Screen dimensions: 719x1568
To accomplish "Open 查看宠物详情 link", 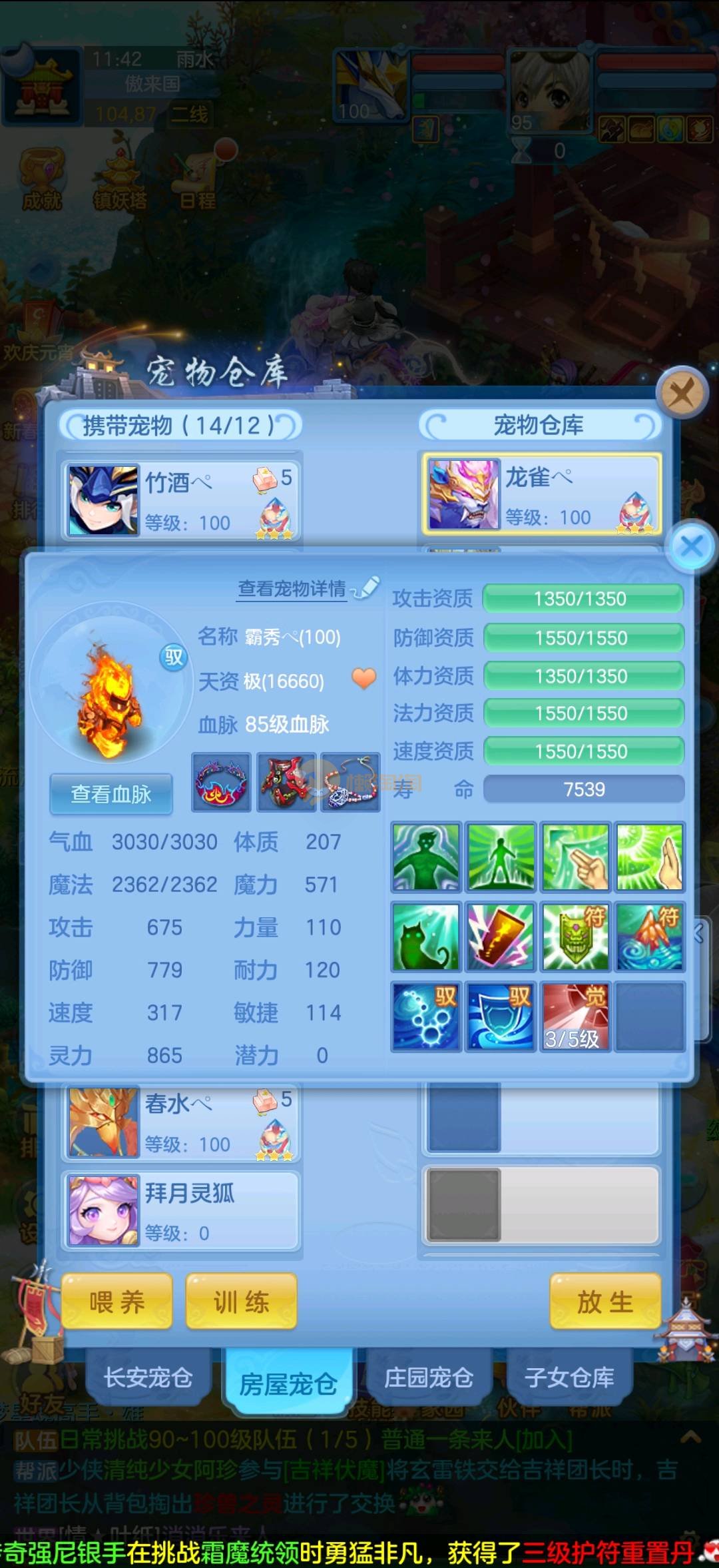I will coord(292,589).
